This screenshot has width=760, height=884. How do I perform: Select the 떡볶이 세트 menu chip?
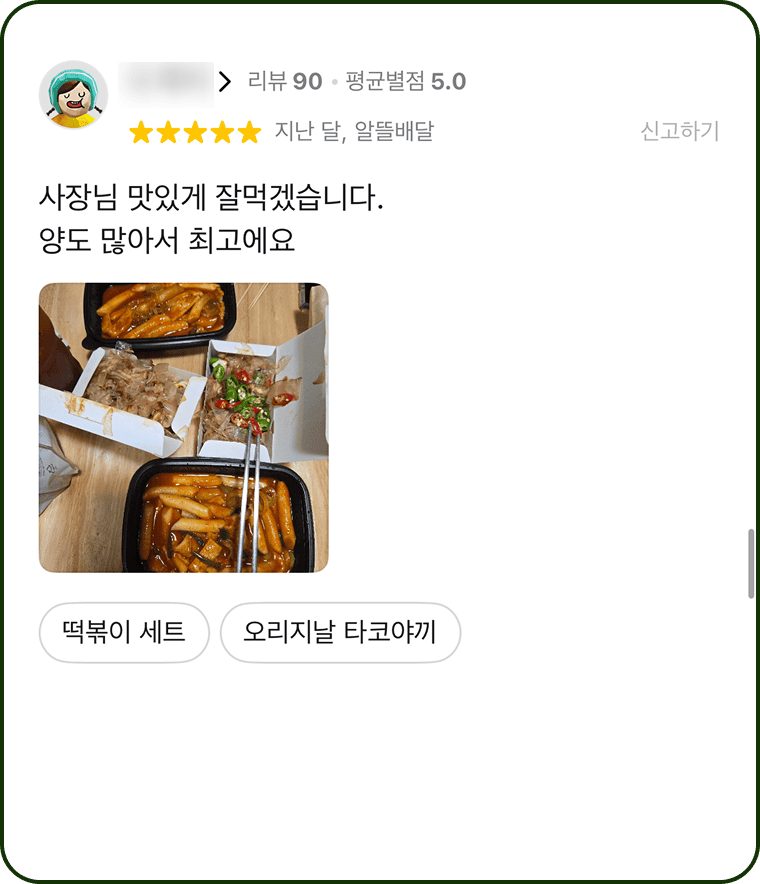coord(124,633)
